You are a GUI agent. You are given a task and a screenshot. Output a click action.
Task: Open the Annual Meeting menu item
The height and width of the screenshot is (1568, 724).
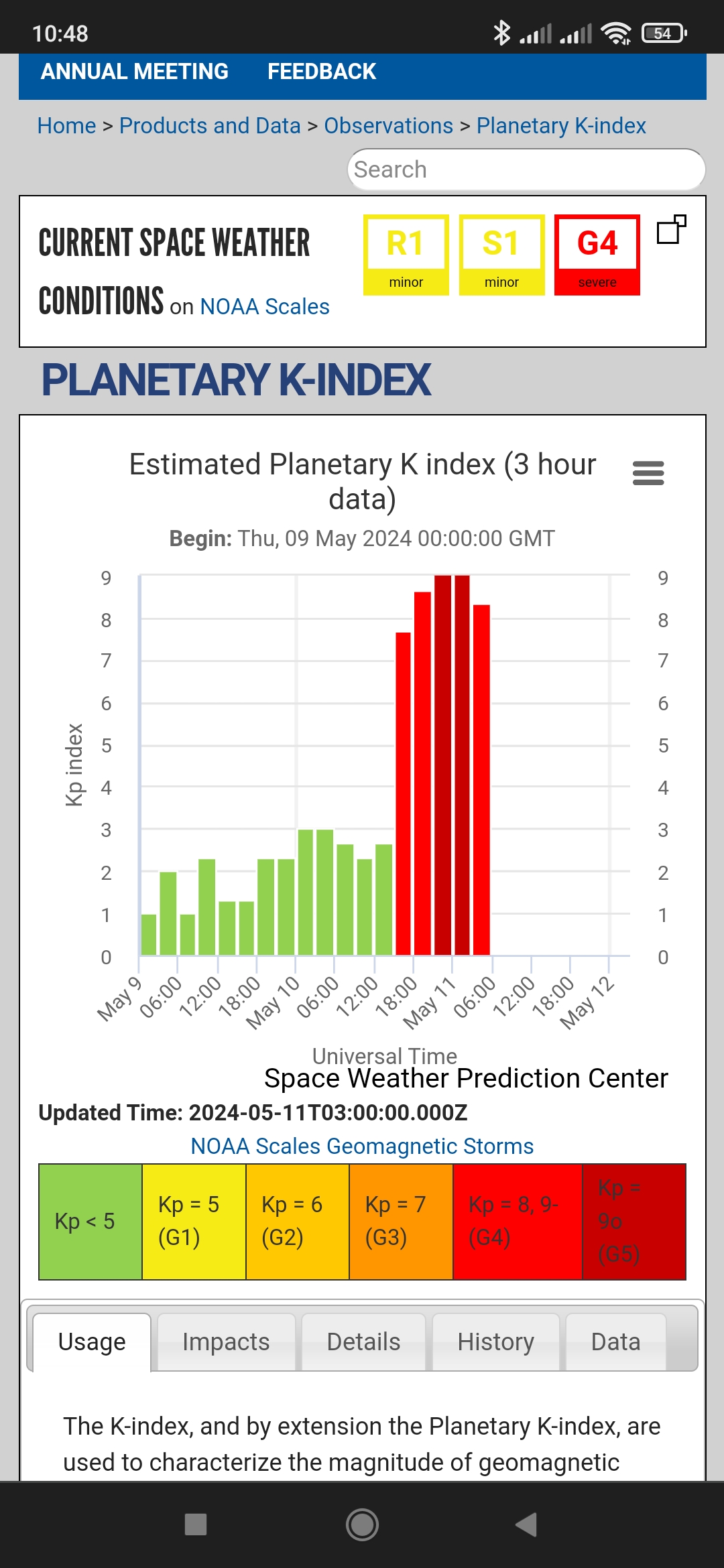(134, 72)
